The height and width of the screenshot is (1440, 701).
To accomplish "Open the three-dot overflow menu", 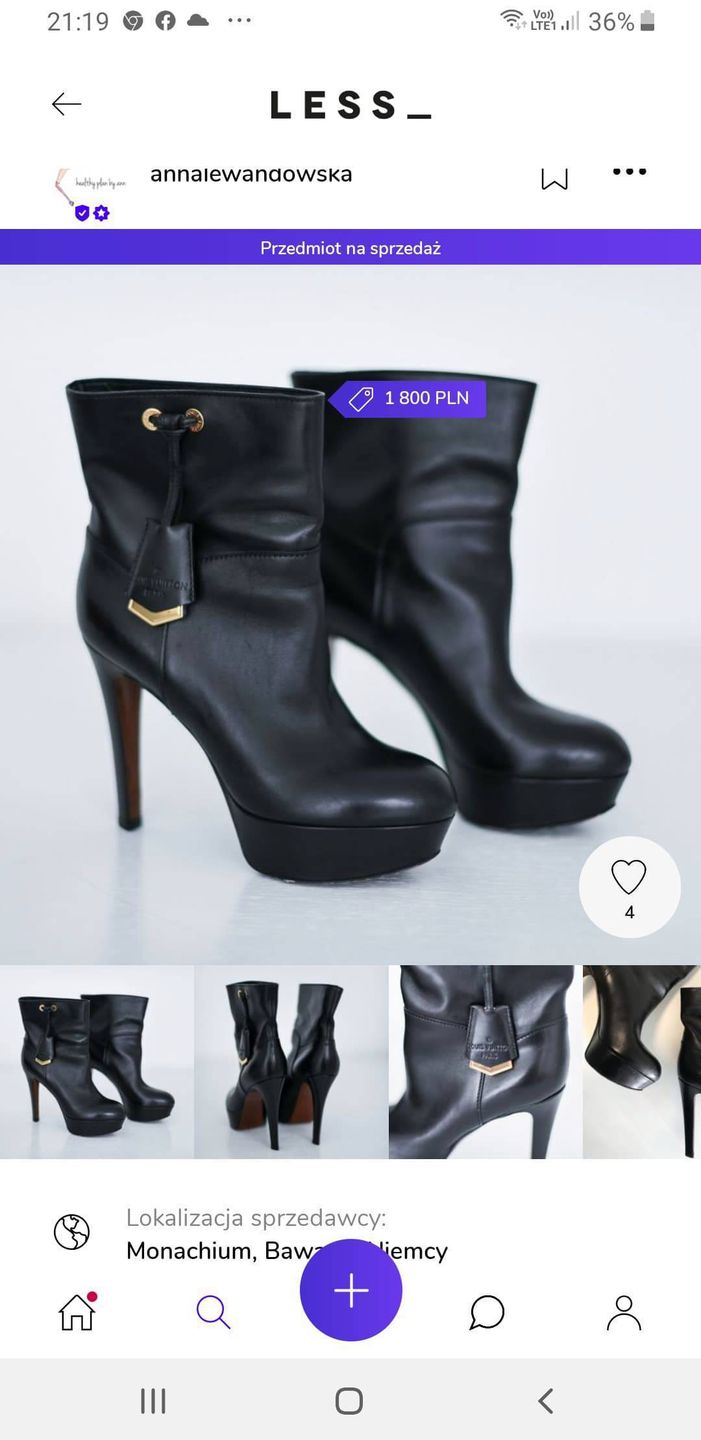I will pos(629,172).
